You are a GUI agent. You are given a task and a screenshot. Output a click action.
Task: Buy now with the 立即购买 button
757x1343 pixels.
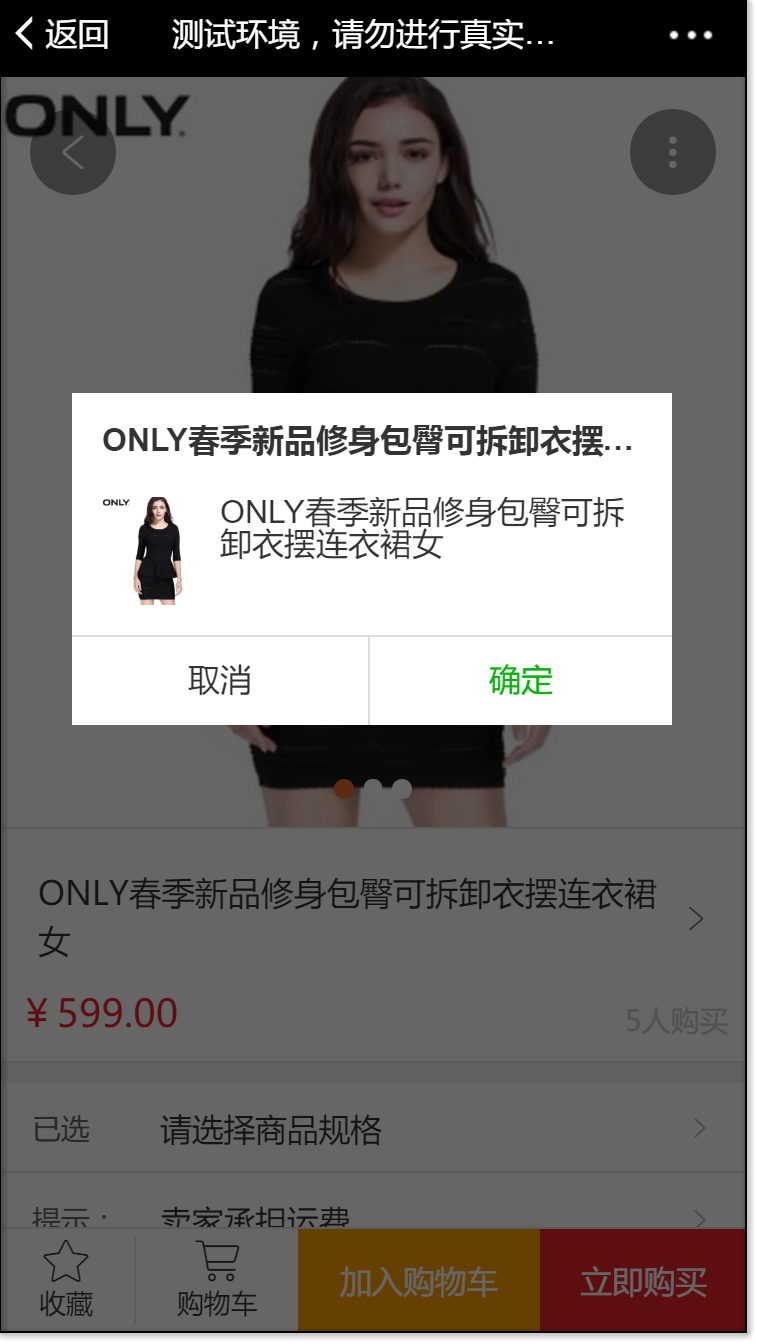click(x=643, y=1281)
